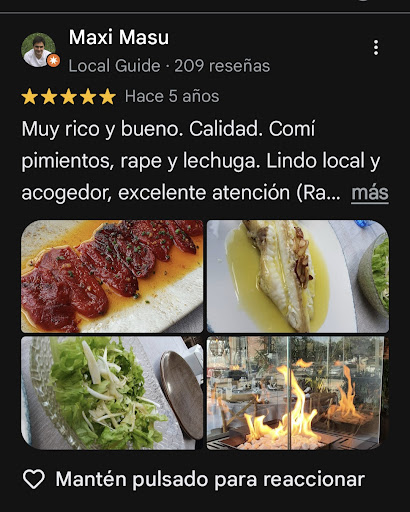View the fire pit terrace photo
410x512 pixels.
click(298, 393)
